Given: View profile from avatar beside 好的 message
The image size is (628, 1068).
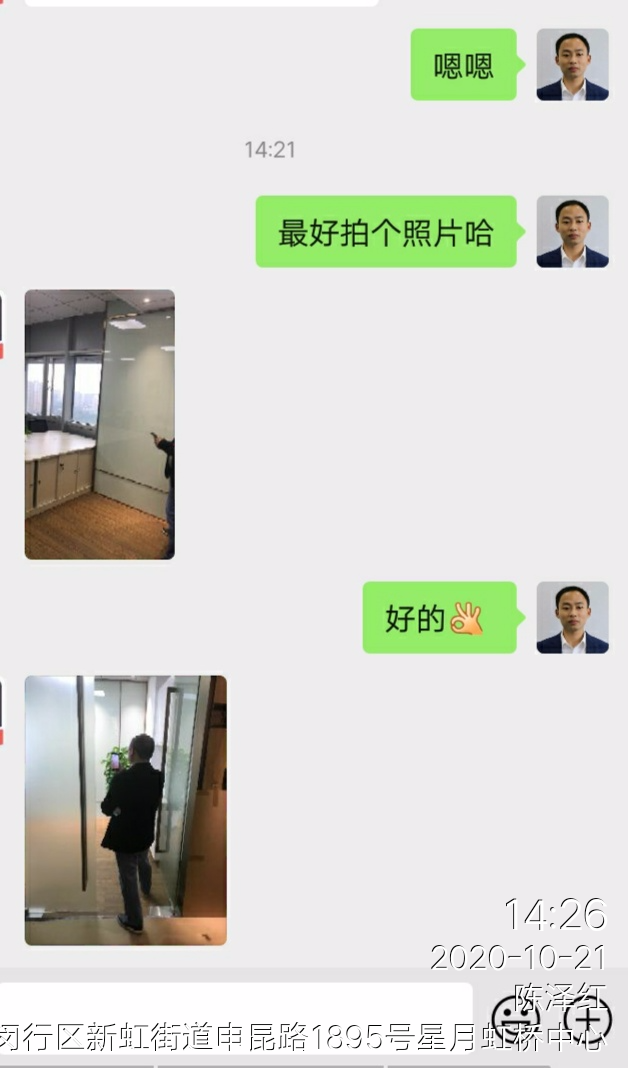Looking at the screenshot, I should pyautogui.click(x=572, y=618).
